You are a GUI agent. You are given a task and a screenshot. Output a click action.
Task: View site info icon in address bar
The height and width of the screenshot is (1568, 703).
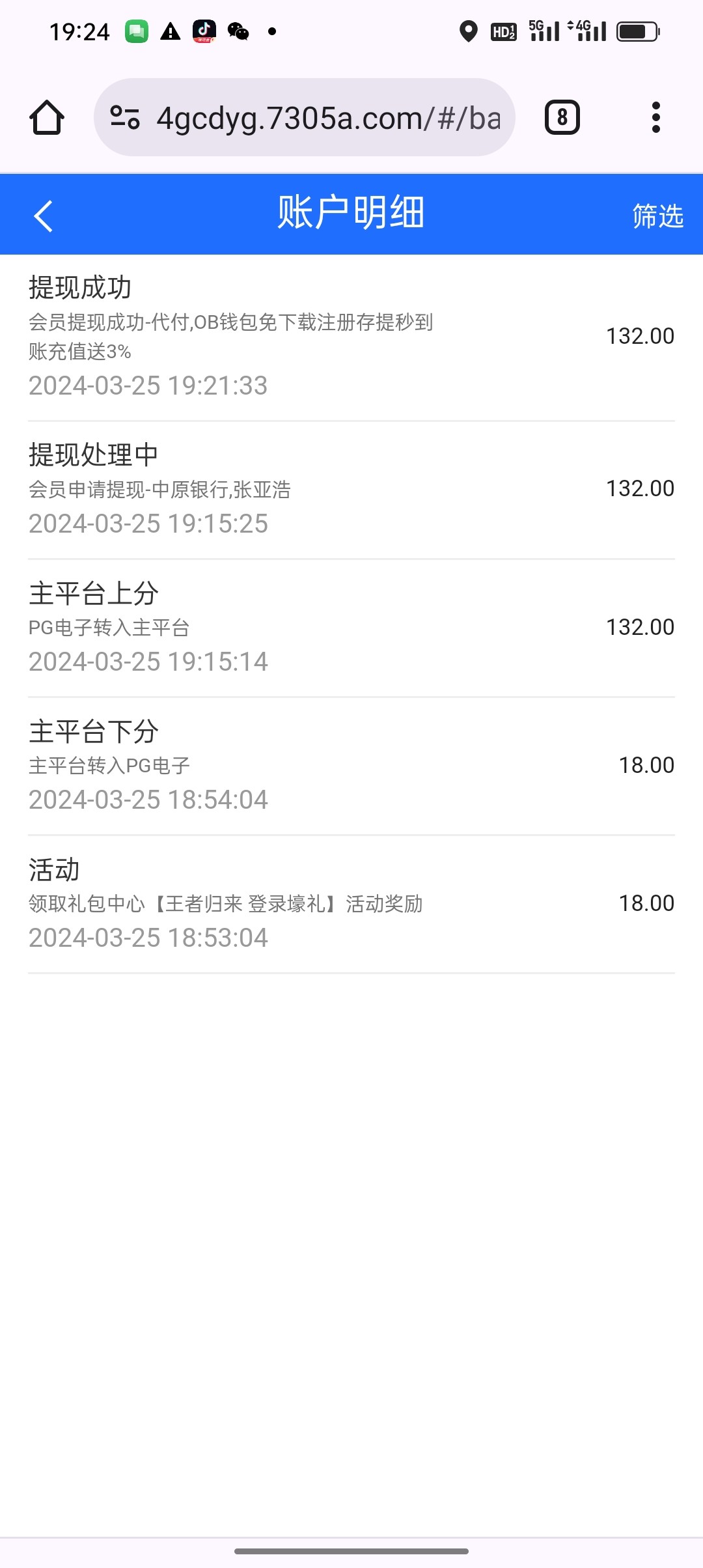(125, 118)
